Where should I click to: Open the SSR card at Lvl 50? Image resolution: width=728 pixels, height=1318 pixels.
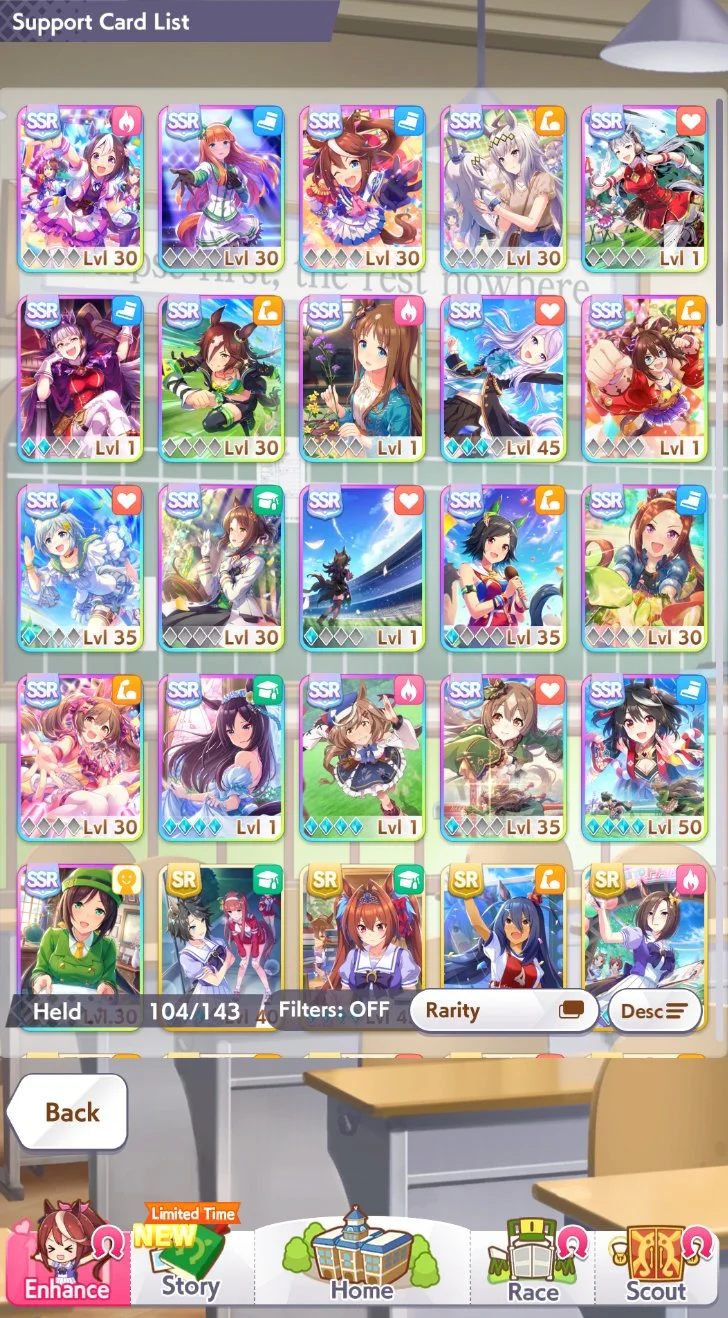tap(645, 758)
